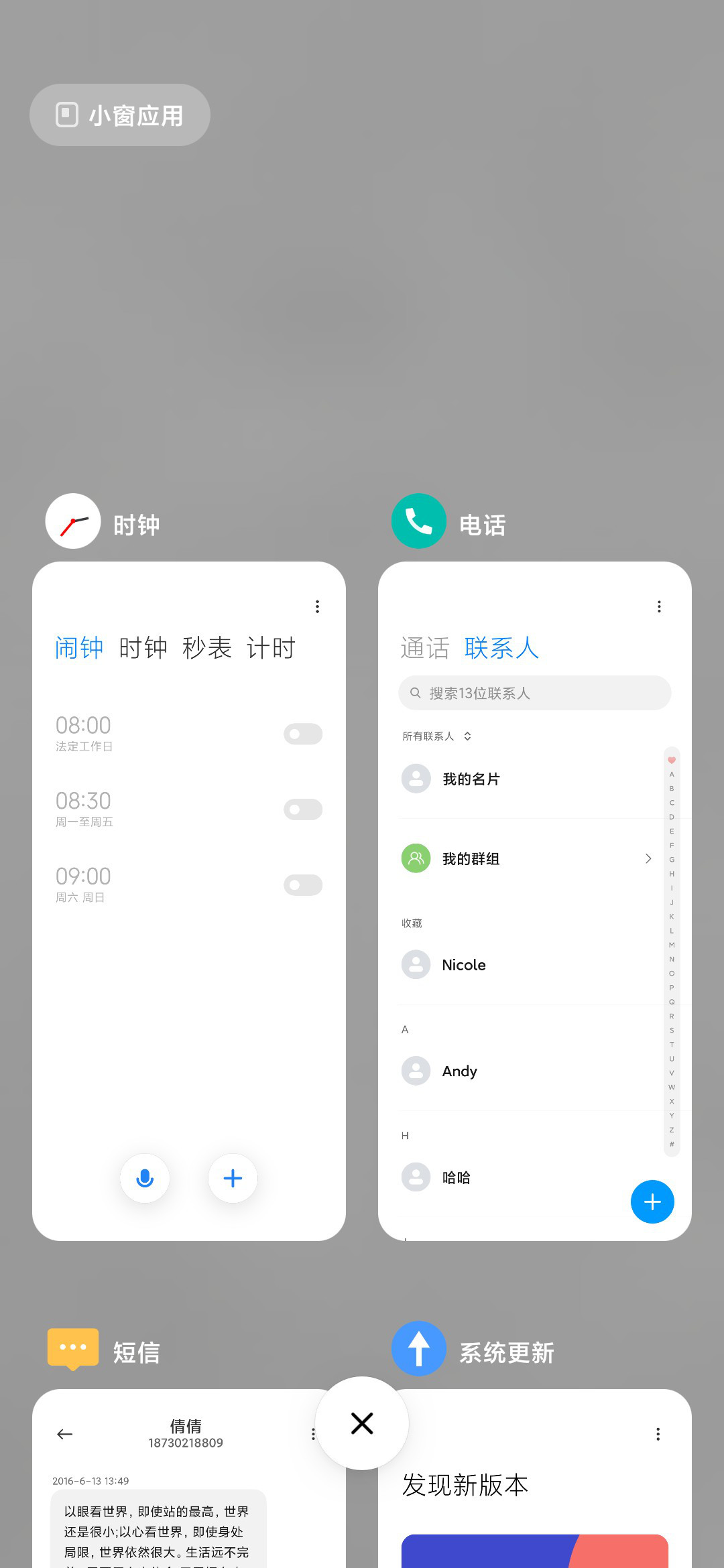Open the 小窗应用 floating window button
The width and height of the screenshot is (724, 1568).
coord(120,115)
